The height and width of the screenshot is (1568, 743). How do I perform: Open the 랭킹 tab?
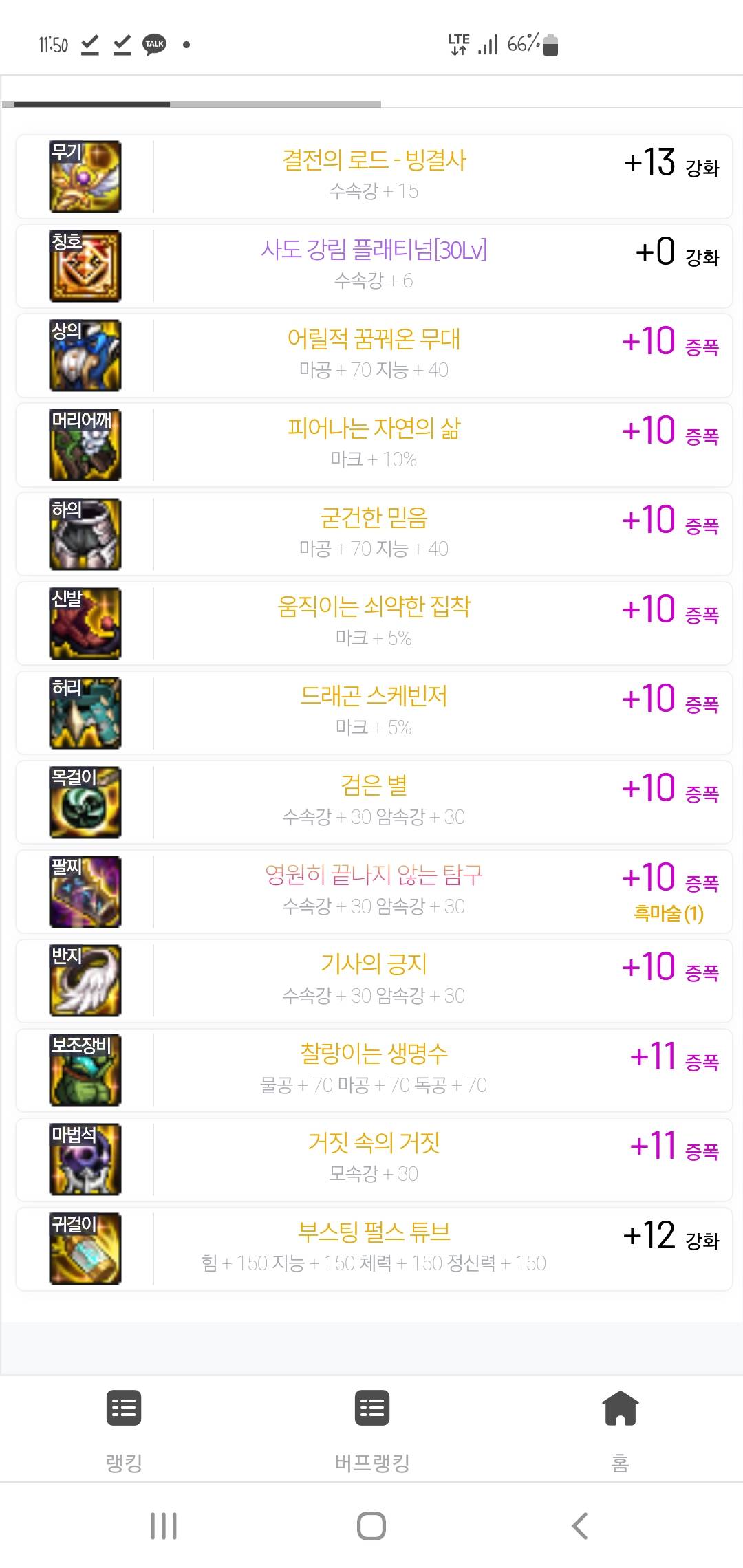click(124, 1430)
